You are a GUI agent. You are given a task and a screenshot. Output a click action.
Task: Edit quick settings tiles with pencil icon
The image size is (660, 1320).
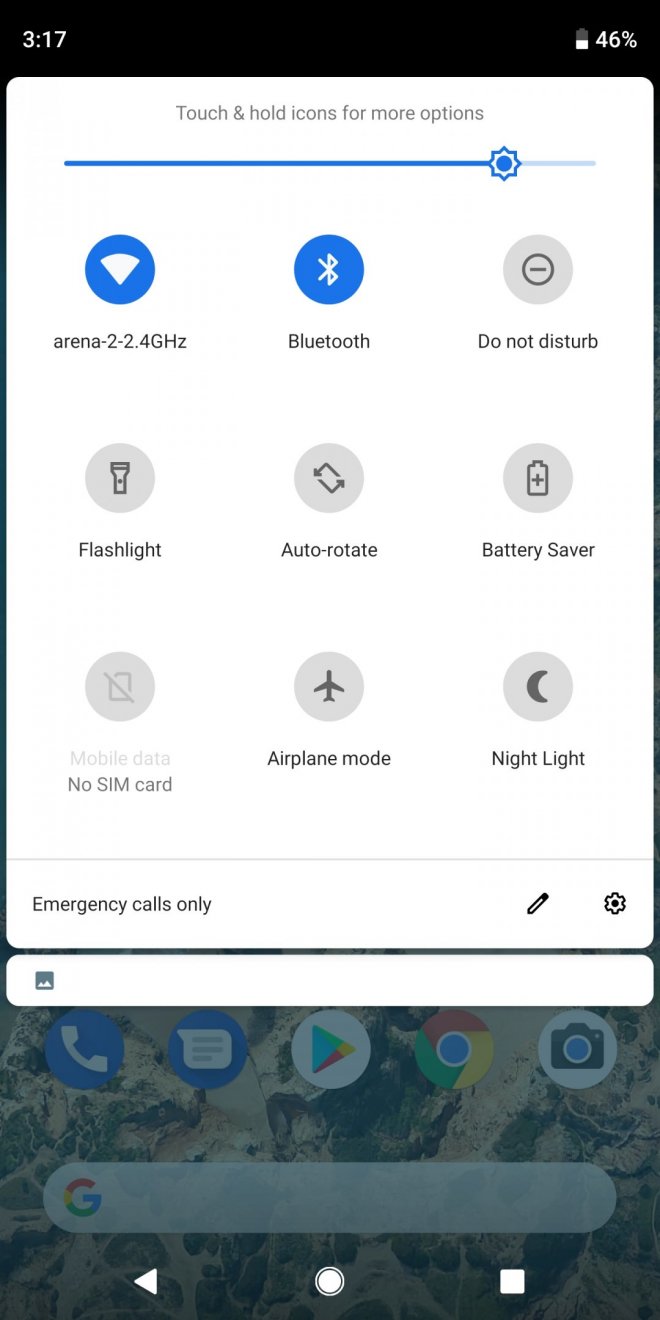tap(538, 904)
